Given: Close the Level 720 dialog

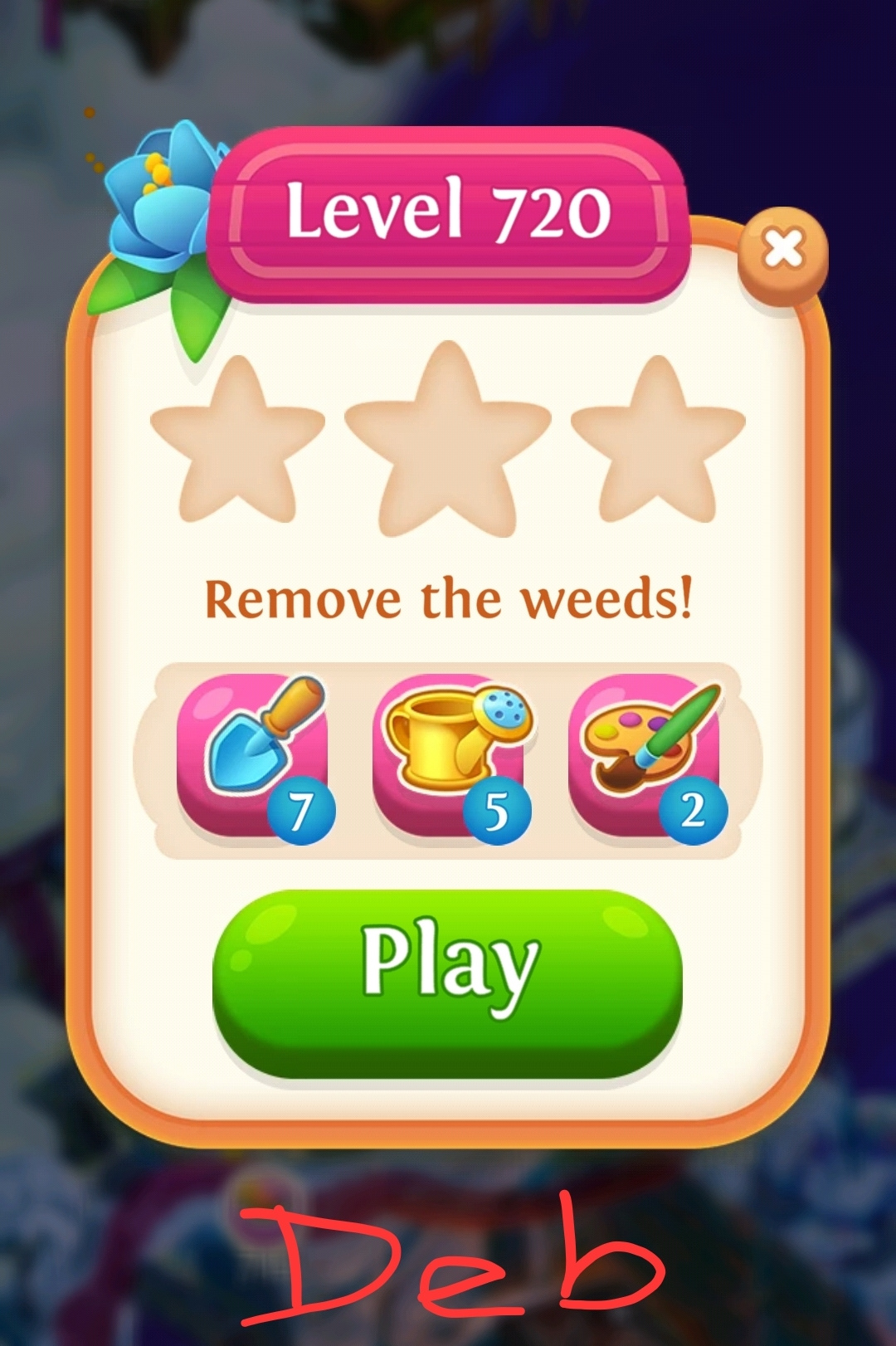Looking at the screenshot, I should point(783,251).
